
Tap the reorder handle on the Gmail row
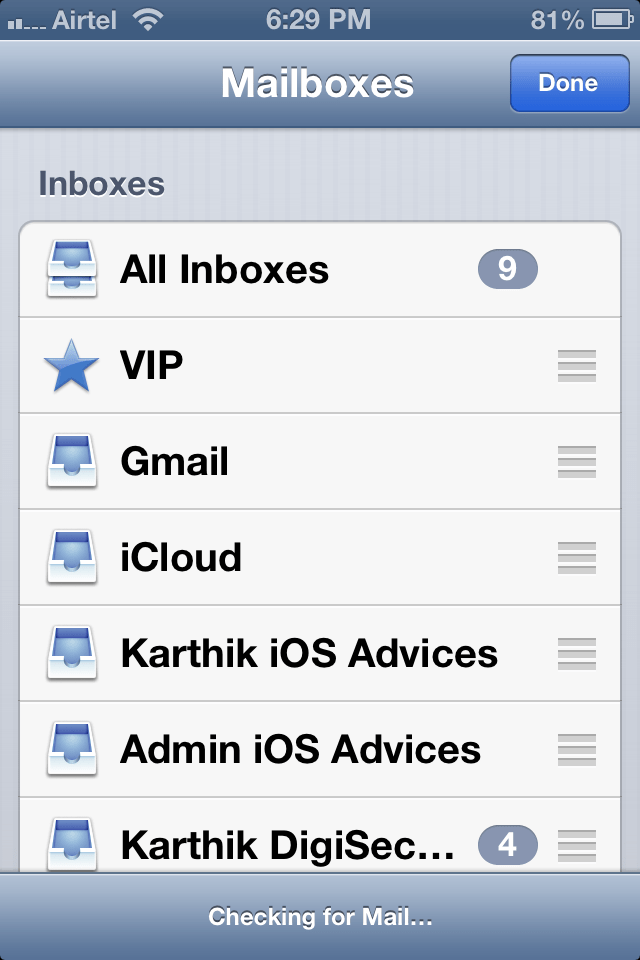pos(577,462)
